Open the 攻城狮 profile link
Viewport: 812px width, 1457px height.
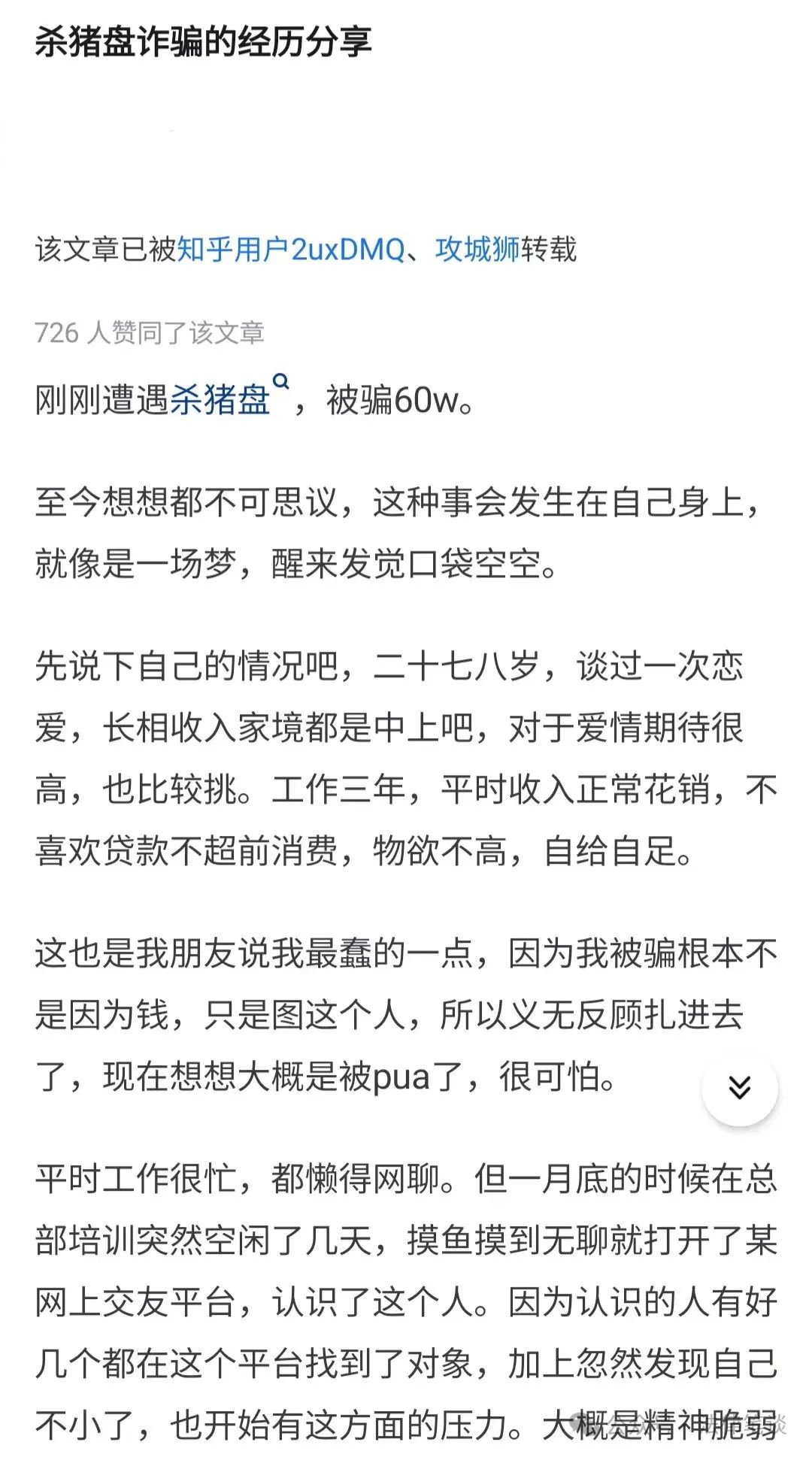pos(477,250)
